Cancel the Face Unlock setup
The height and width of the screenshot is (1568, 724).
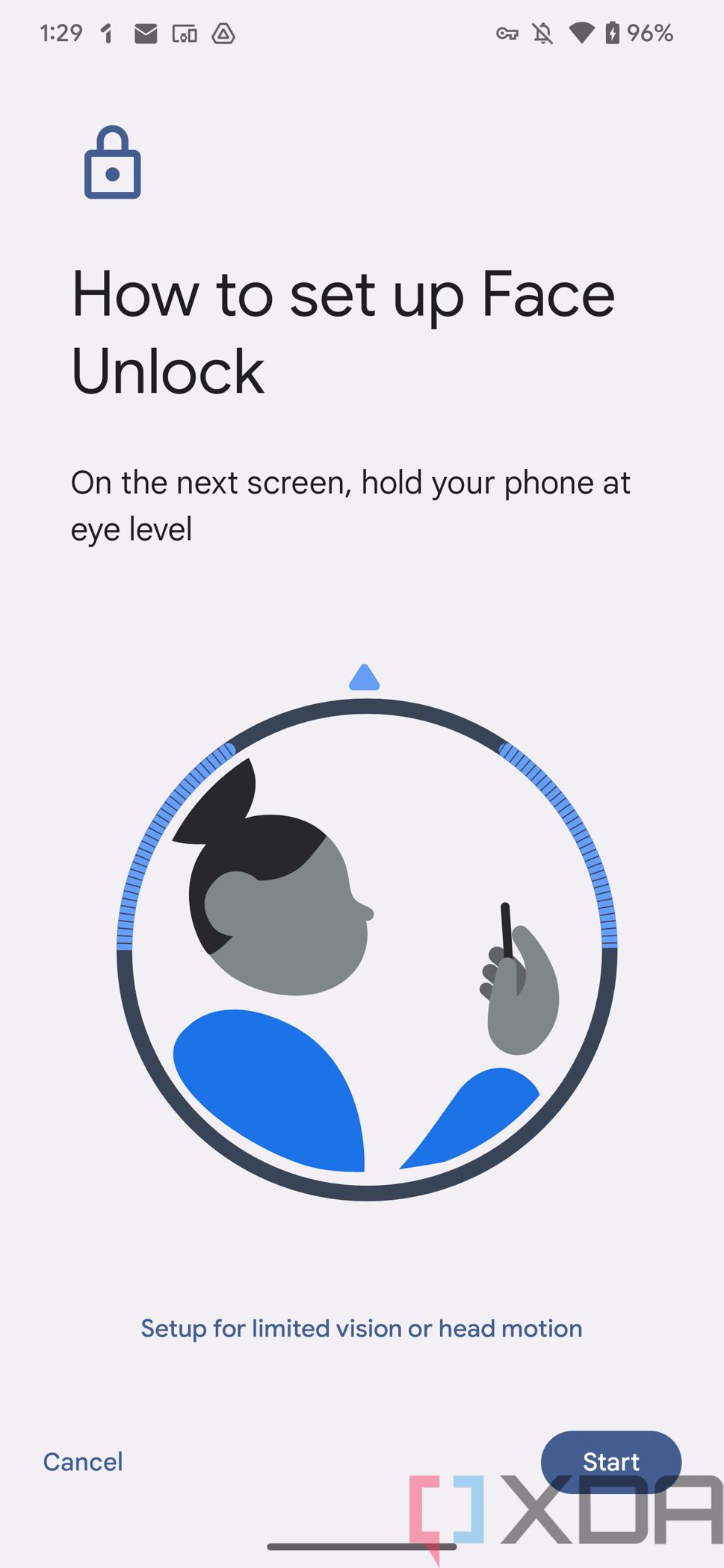[x=83, y=1461]
